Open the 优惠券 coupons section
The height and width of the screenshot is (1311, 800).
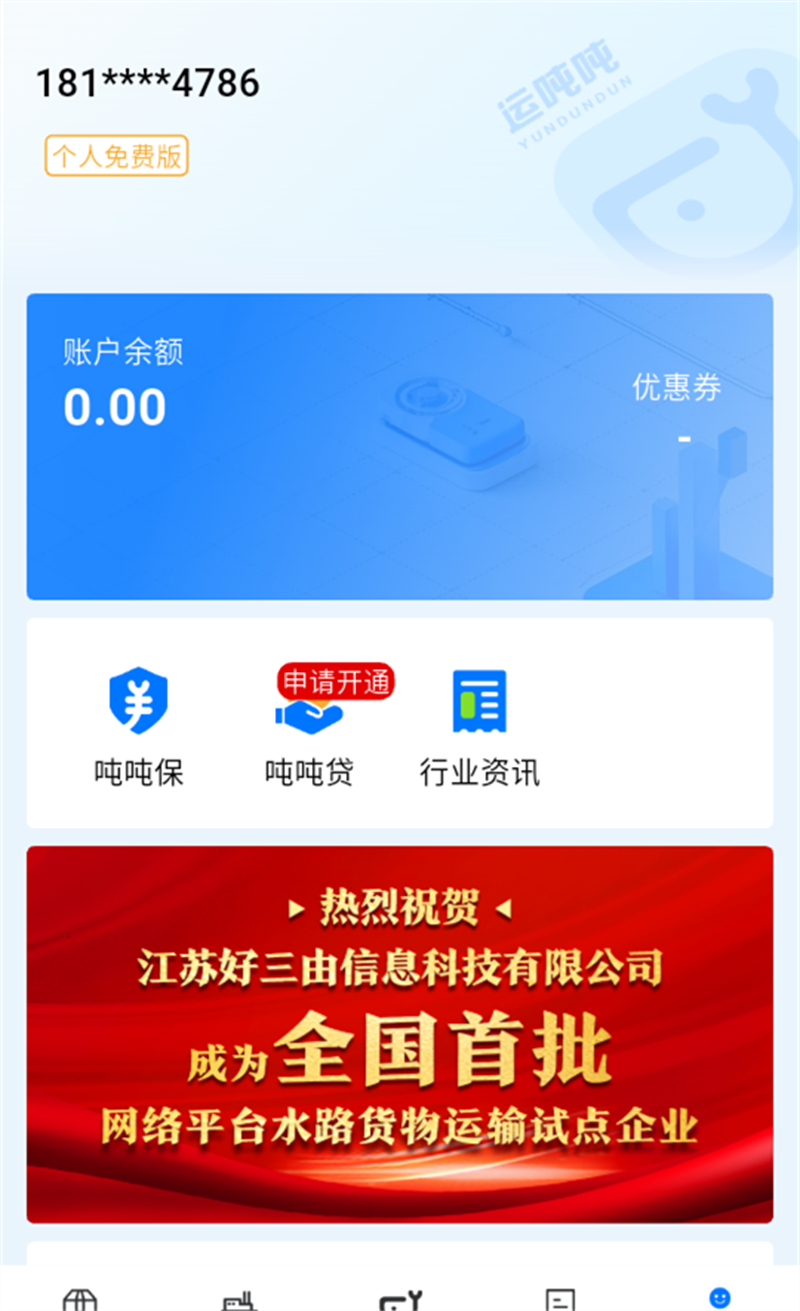point(677,408)
